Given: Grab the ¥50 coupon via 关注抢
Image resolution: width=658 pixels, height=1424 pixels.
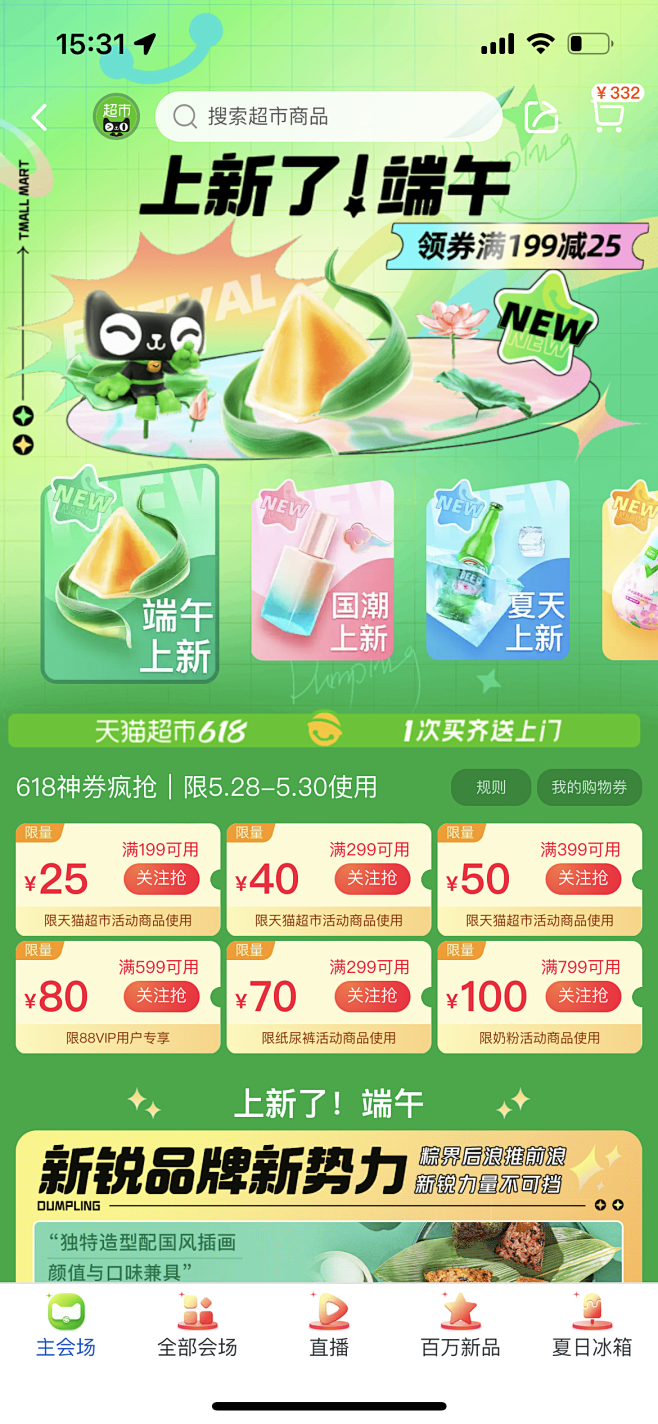Looking at the screenshot, I should tap(583, 878).
